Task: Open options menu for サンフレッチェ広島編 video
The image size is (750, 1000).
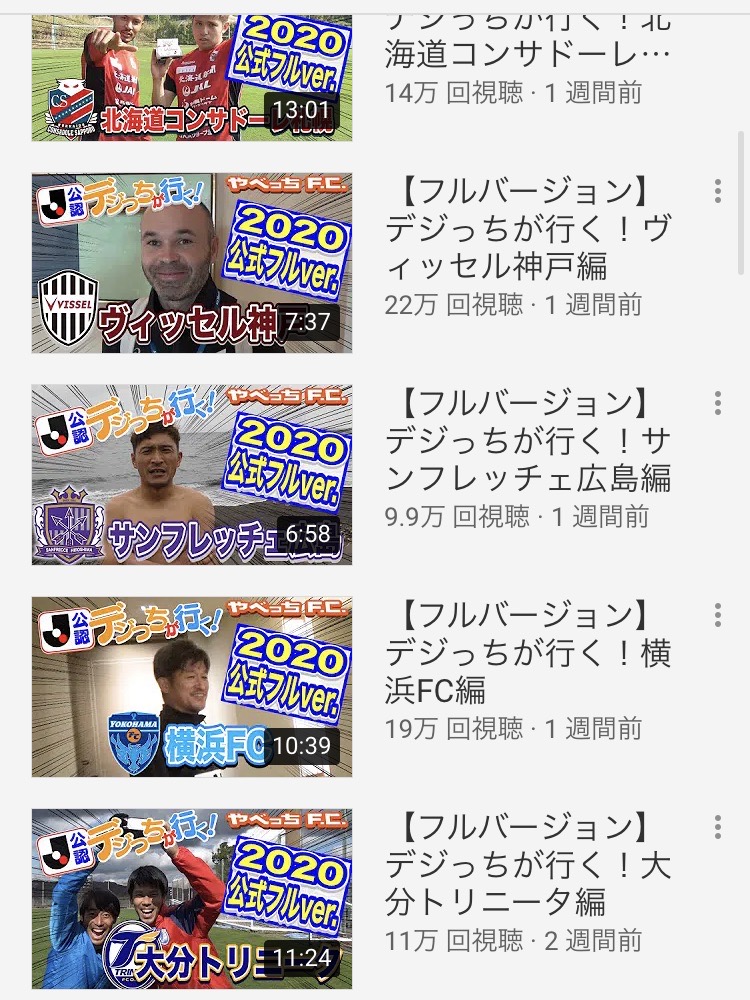Action: pos(717,403)
